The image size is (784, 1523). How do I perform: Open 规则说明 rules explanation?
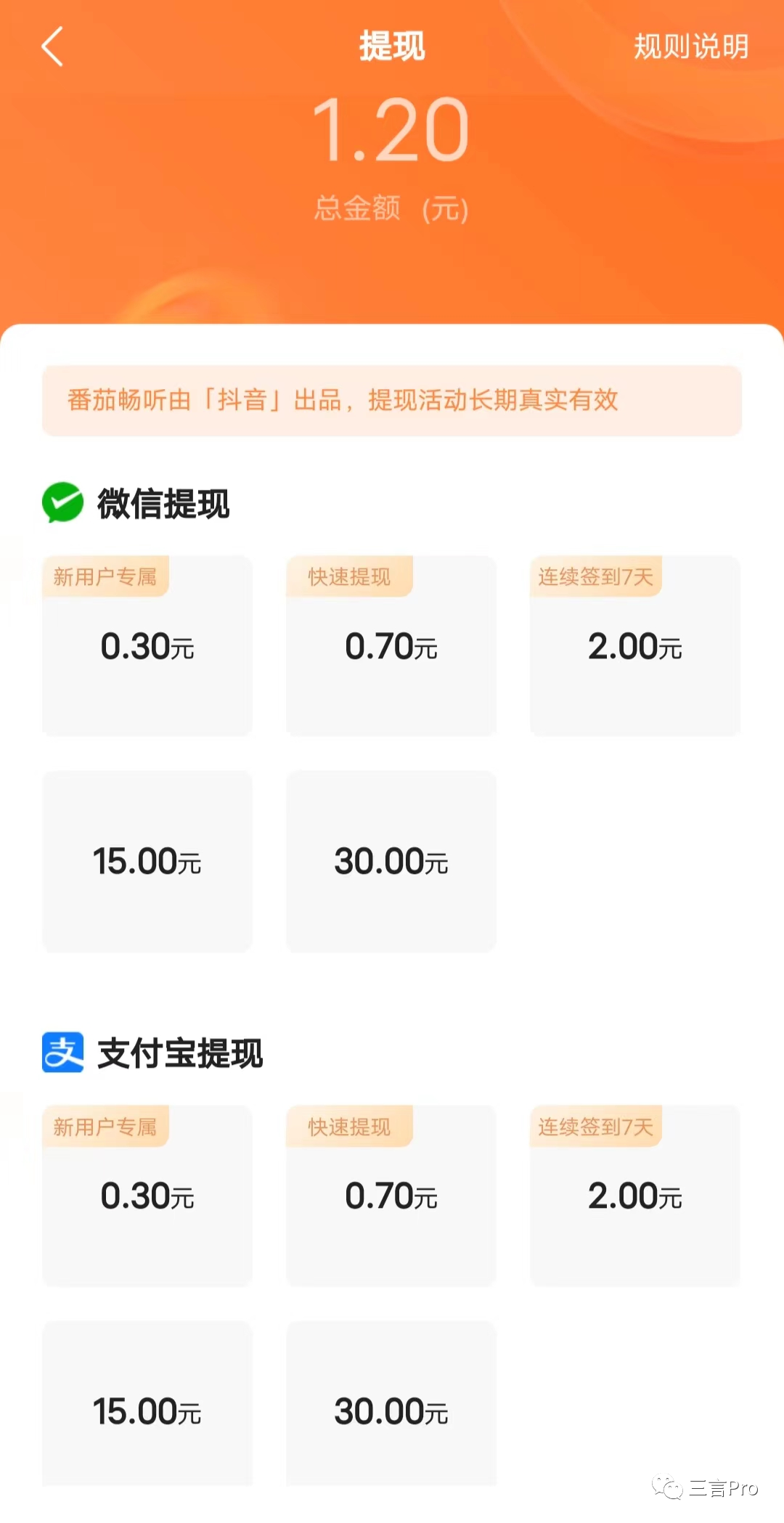click(690, 47)
